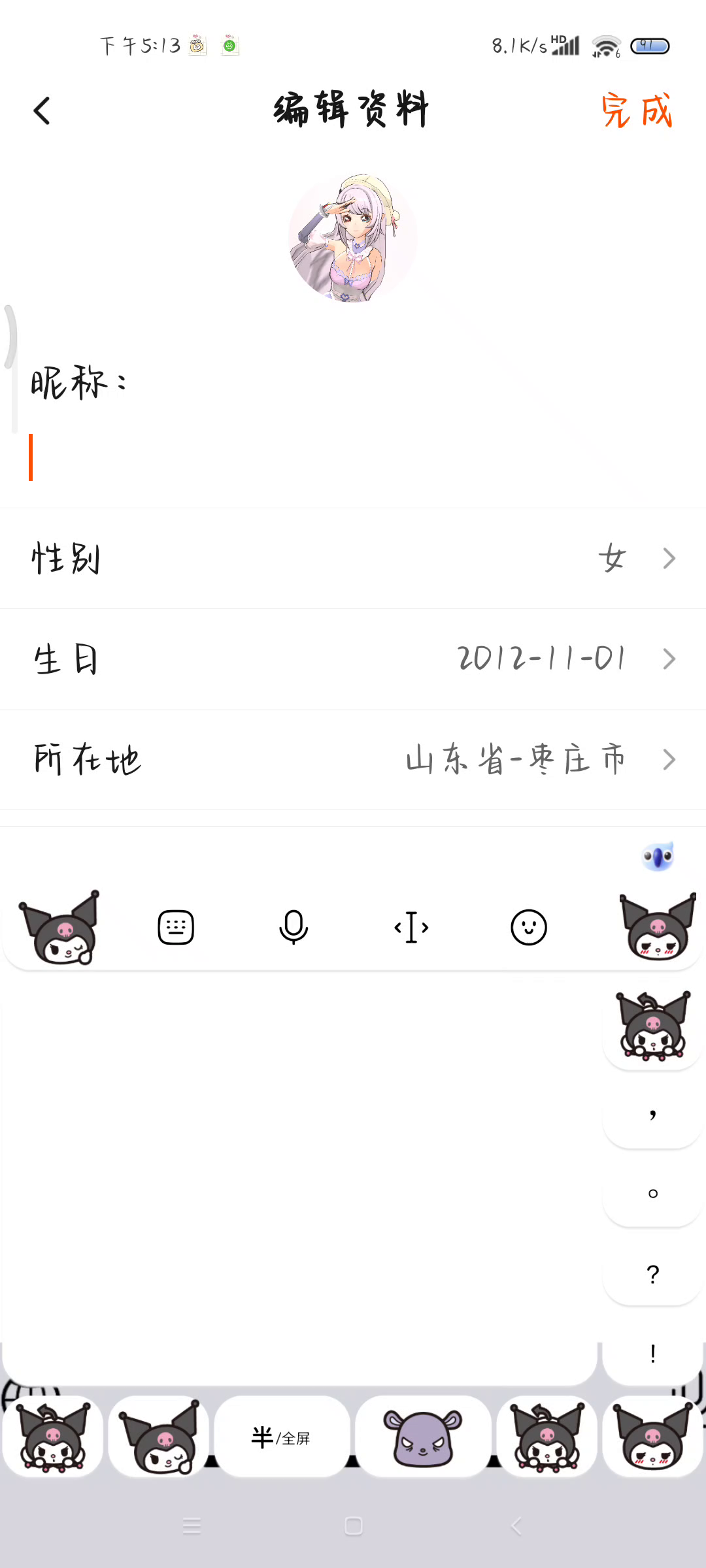Start voice input with the microphone
This screenshot has width=706, height=1568.
(294, 927)
